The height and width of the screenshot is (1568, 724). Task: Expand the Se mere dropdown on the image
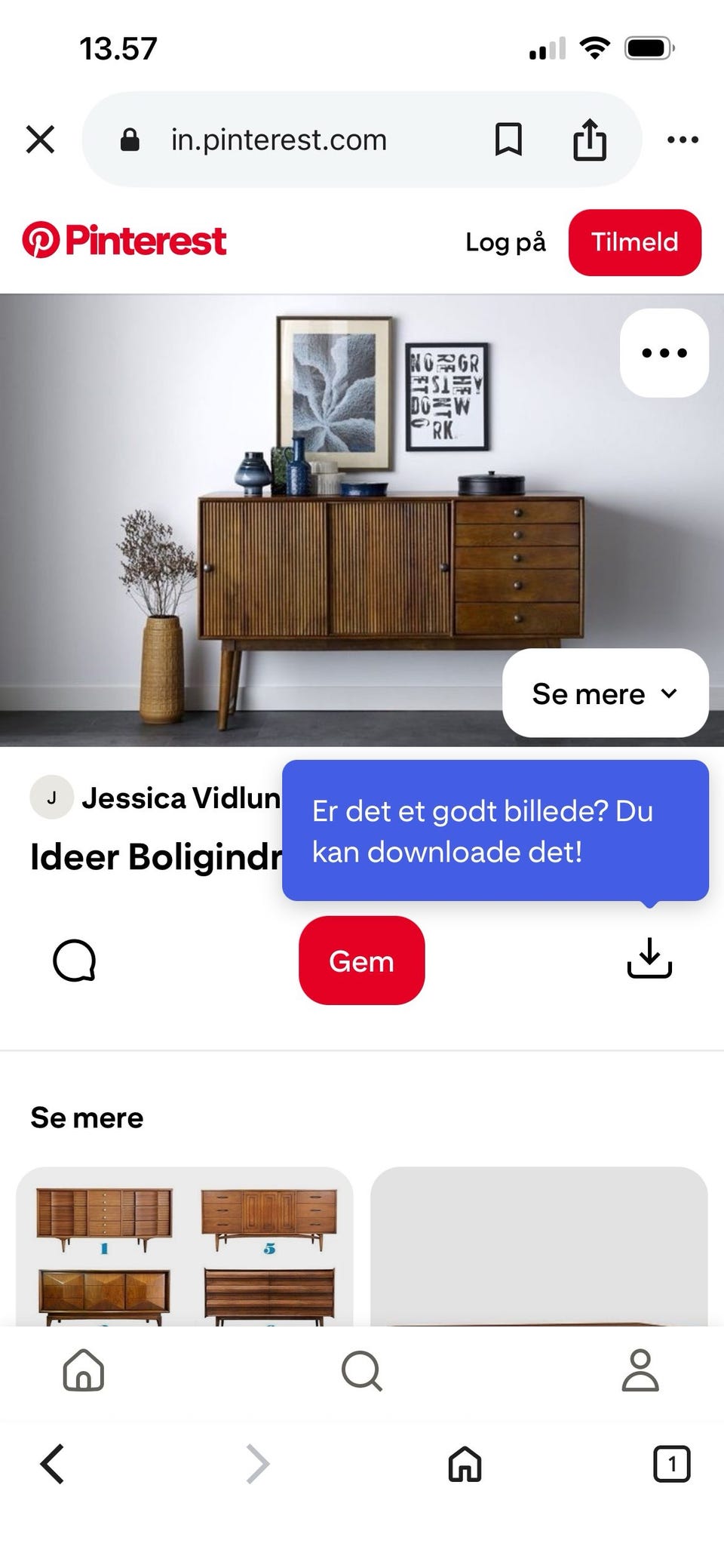[x=604, y=693]
